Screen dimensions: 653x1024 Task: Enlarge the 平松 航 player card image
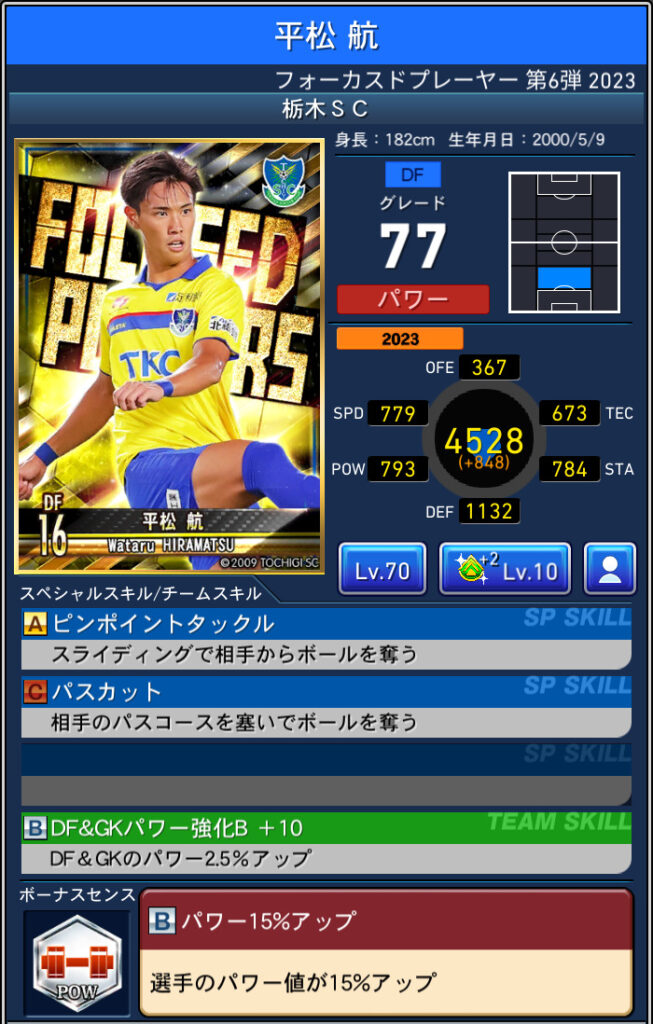[169, 356]
